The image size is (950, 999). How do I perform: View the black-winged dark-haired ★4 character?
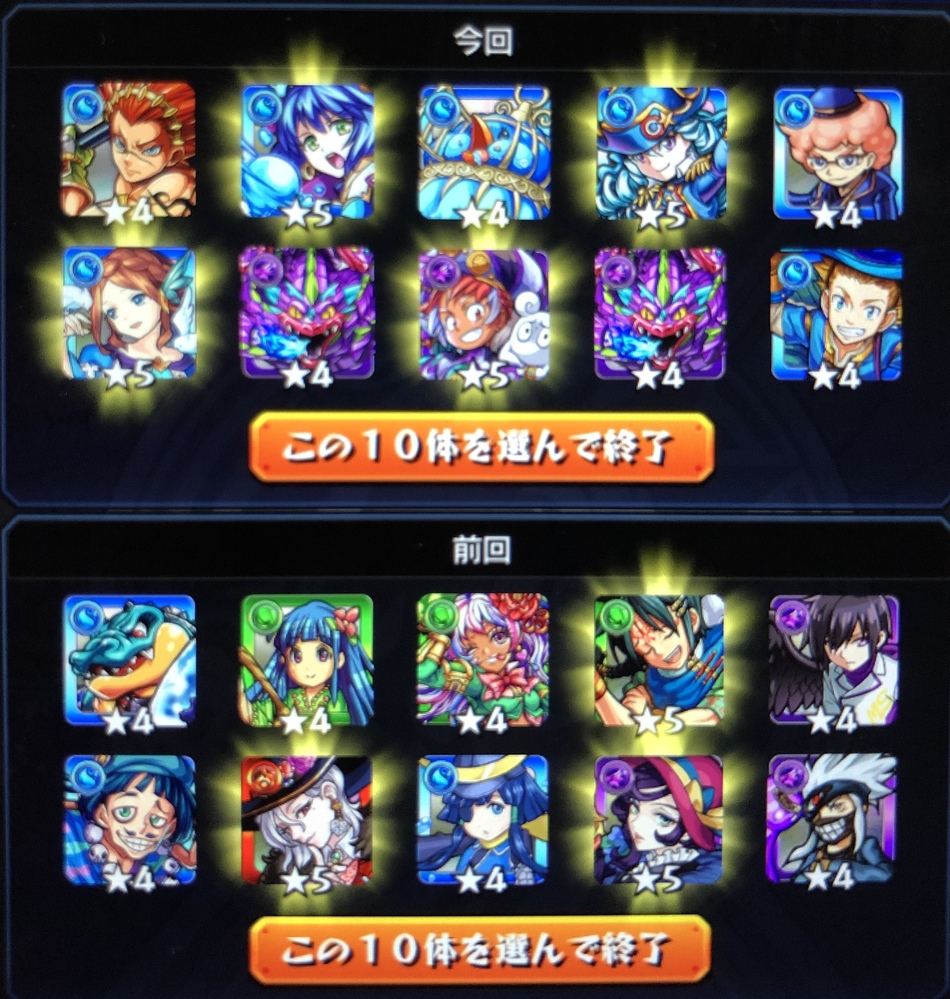tap(834, 660)
